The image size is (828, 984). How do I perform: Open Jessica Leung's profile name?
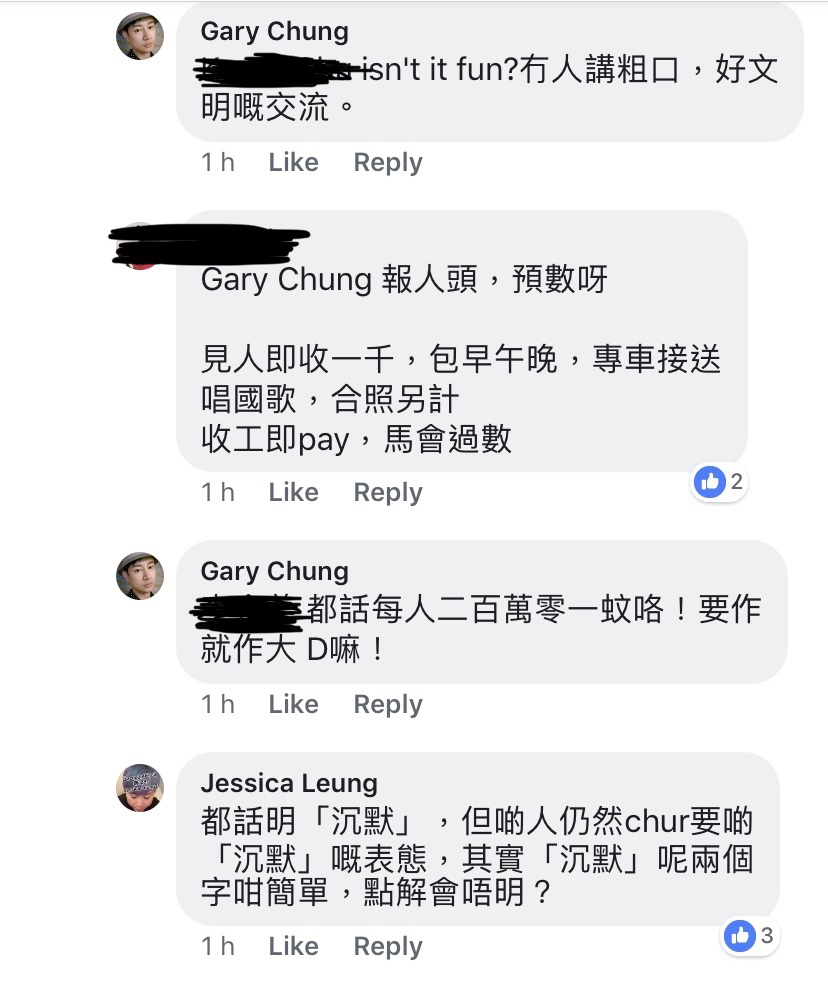289,783
